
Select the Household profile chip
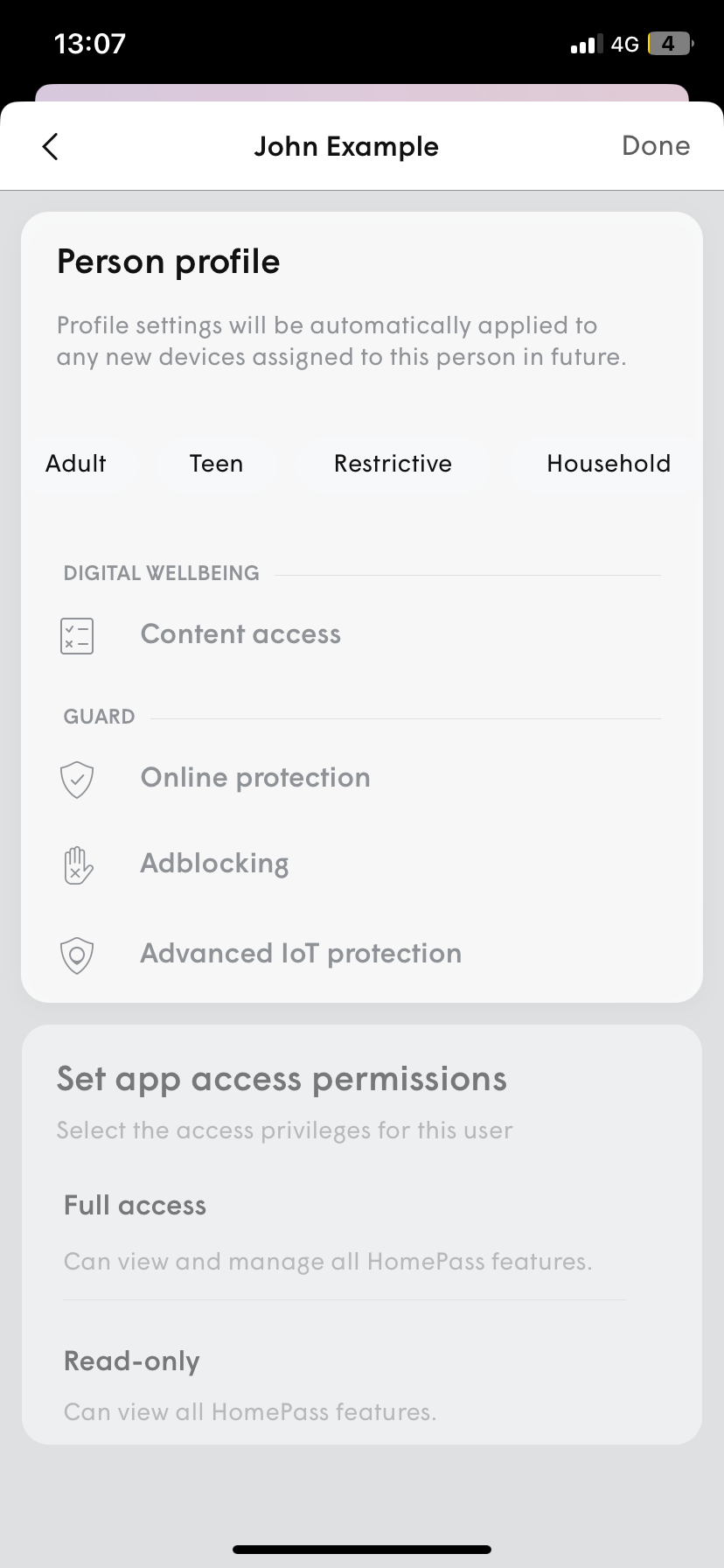pyautogui.click(x=609, y=464)
